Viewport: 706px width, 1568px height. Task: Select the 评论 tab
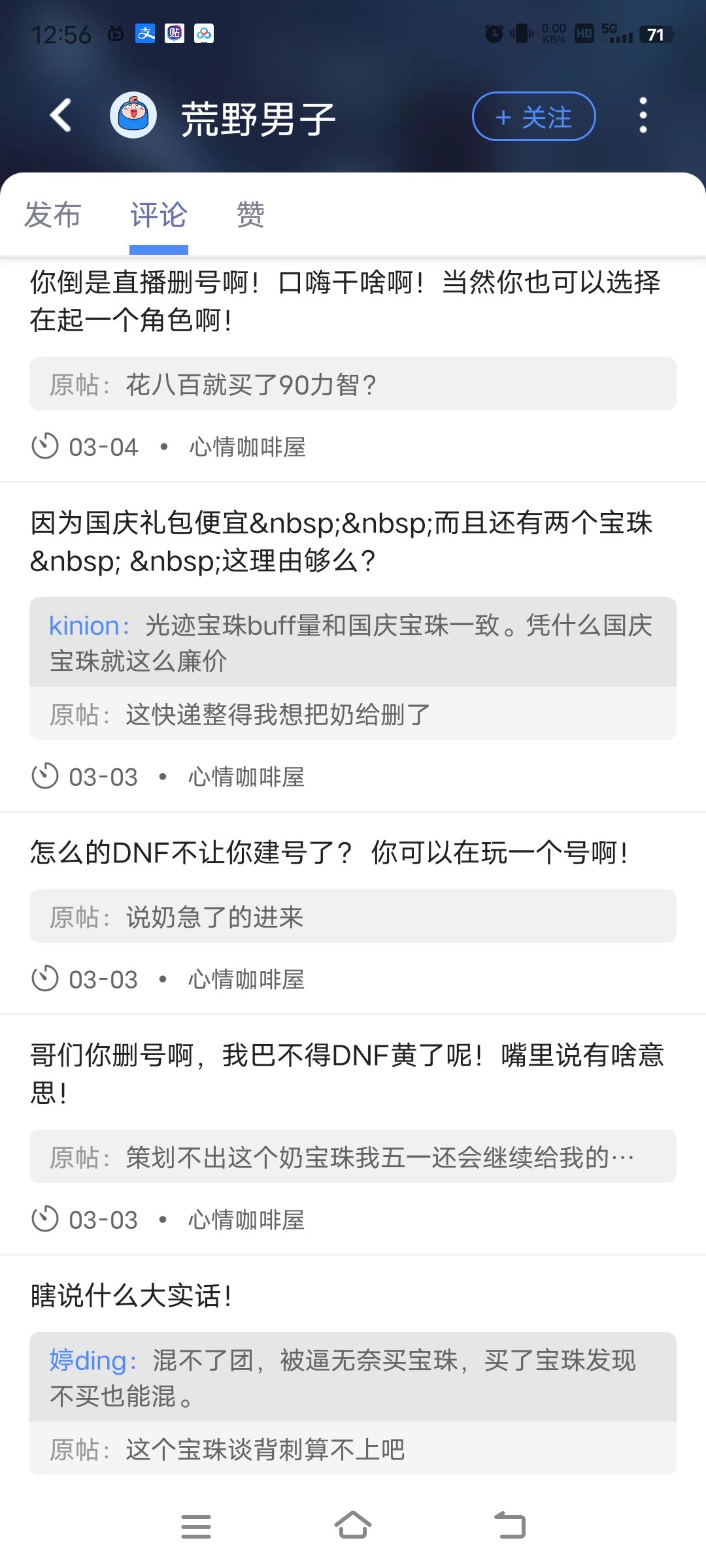tap(159, 215)
